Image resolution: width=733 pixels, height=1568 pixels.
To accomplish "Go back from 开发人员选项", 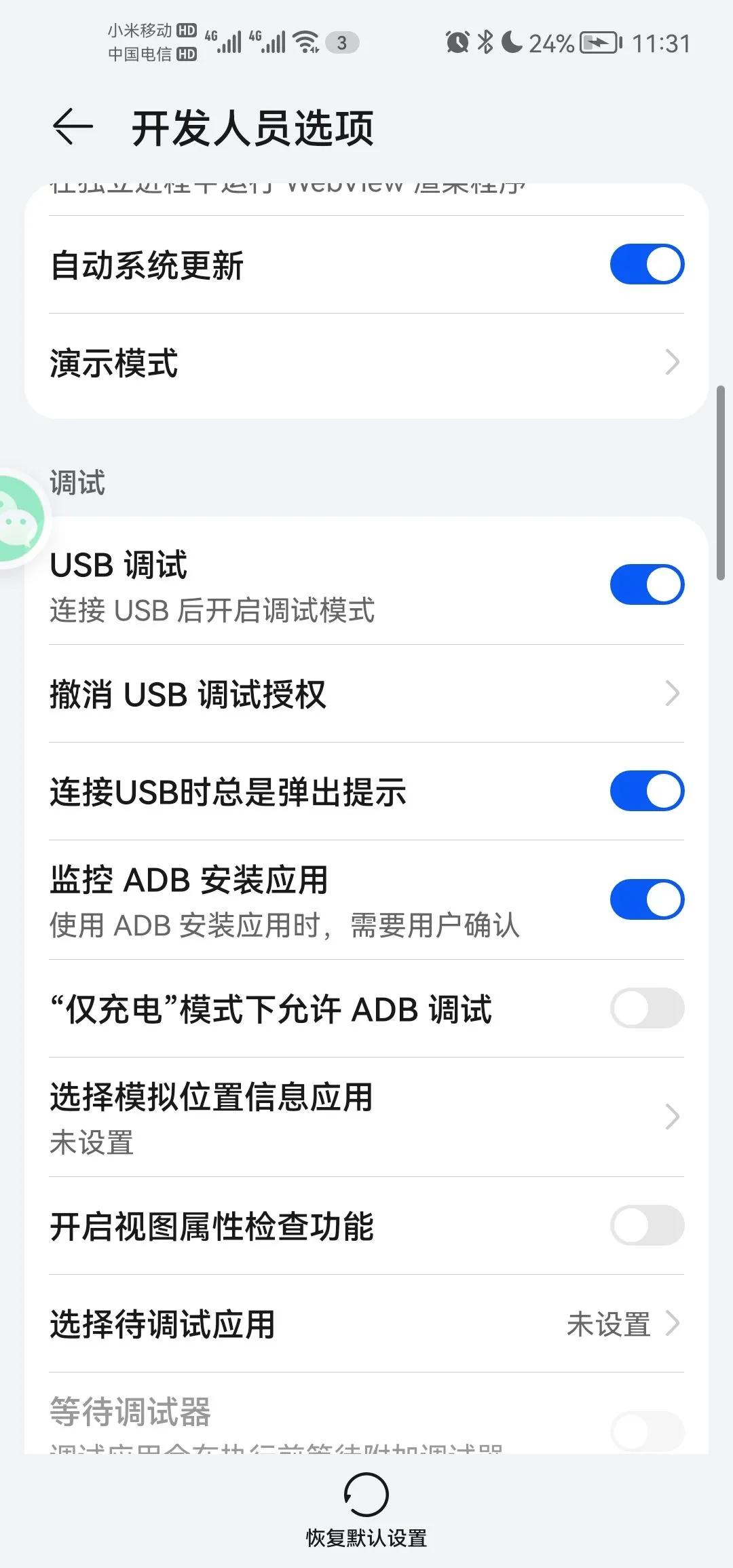I will pyautogui.click(x=72, y=127).
